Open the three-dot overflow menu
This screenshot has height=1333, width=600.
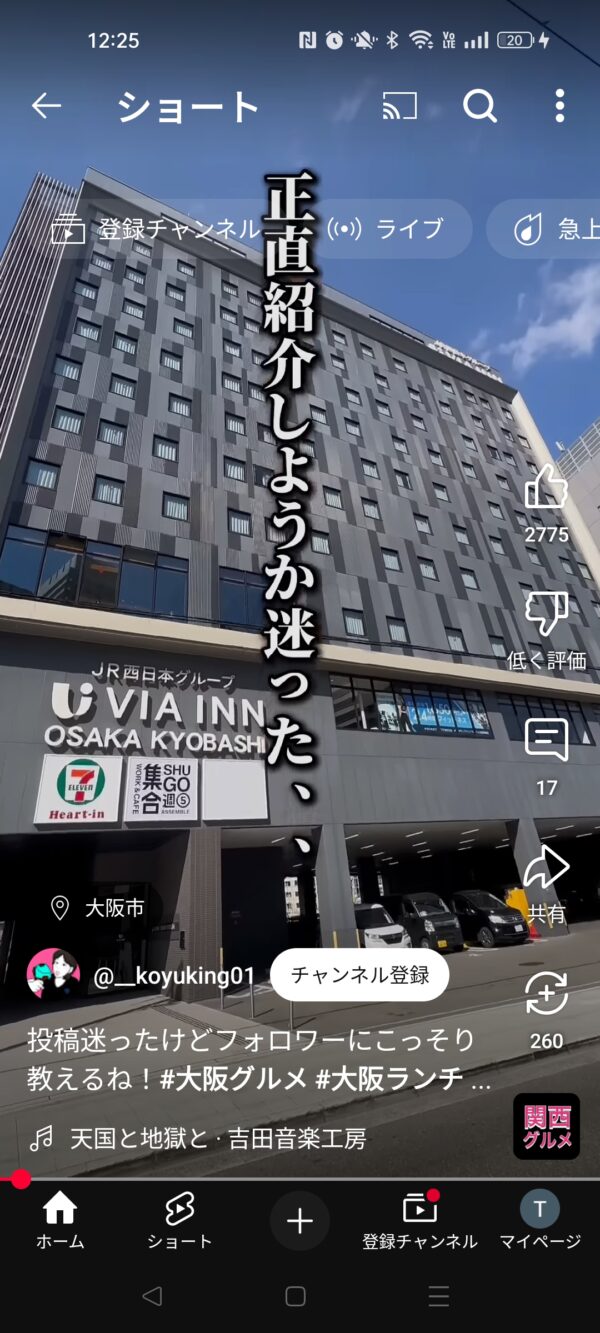559,106
